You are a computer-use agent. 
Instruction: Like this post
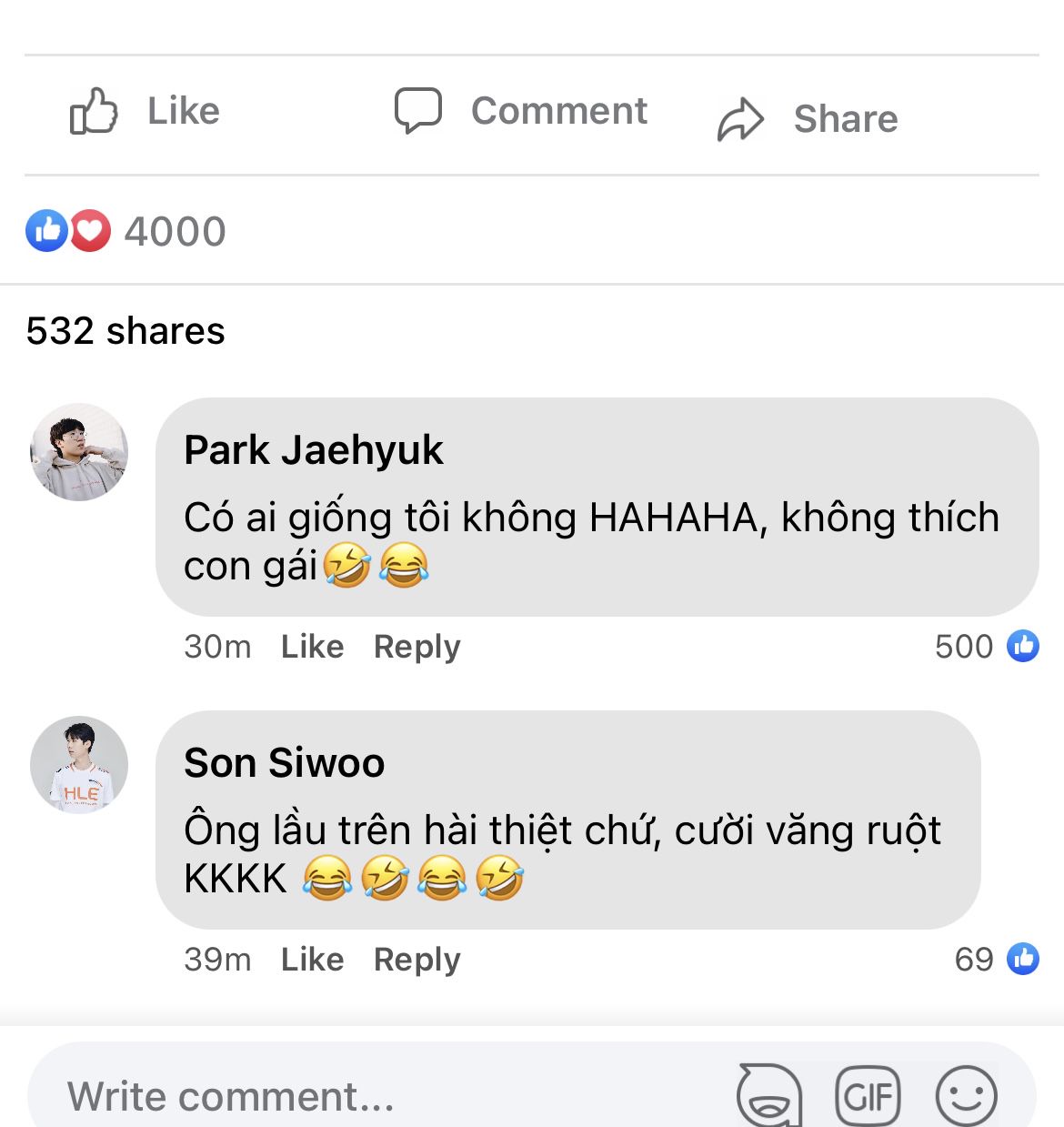click(x=146, y=112)
